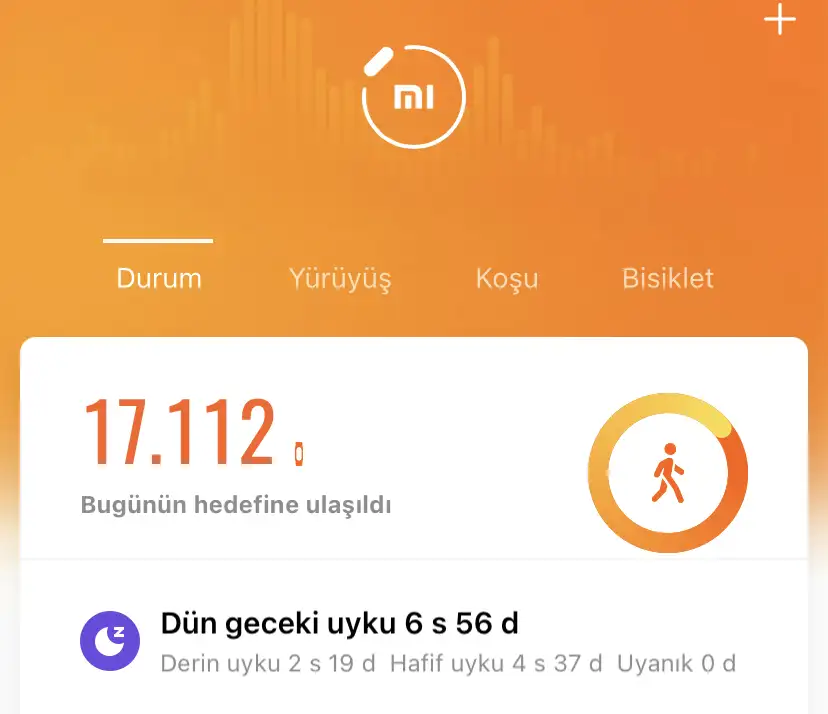Go to the Durum tab
This screenshot has height=714, width=828.
tap(159, 278)
